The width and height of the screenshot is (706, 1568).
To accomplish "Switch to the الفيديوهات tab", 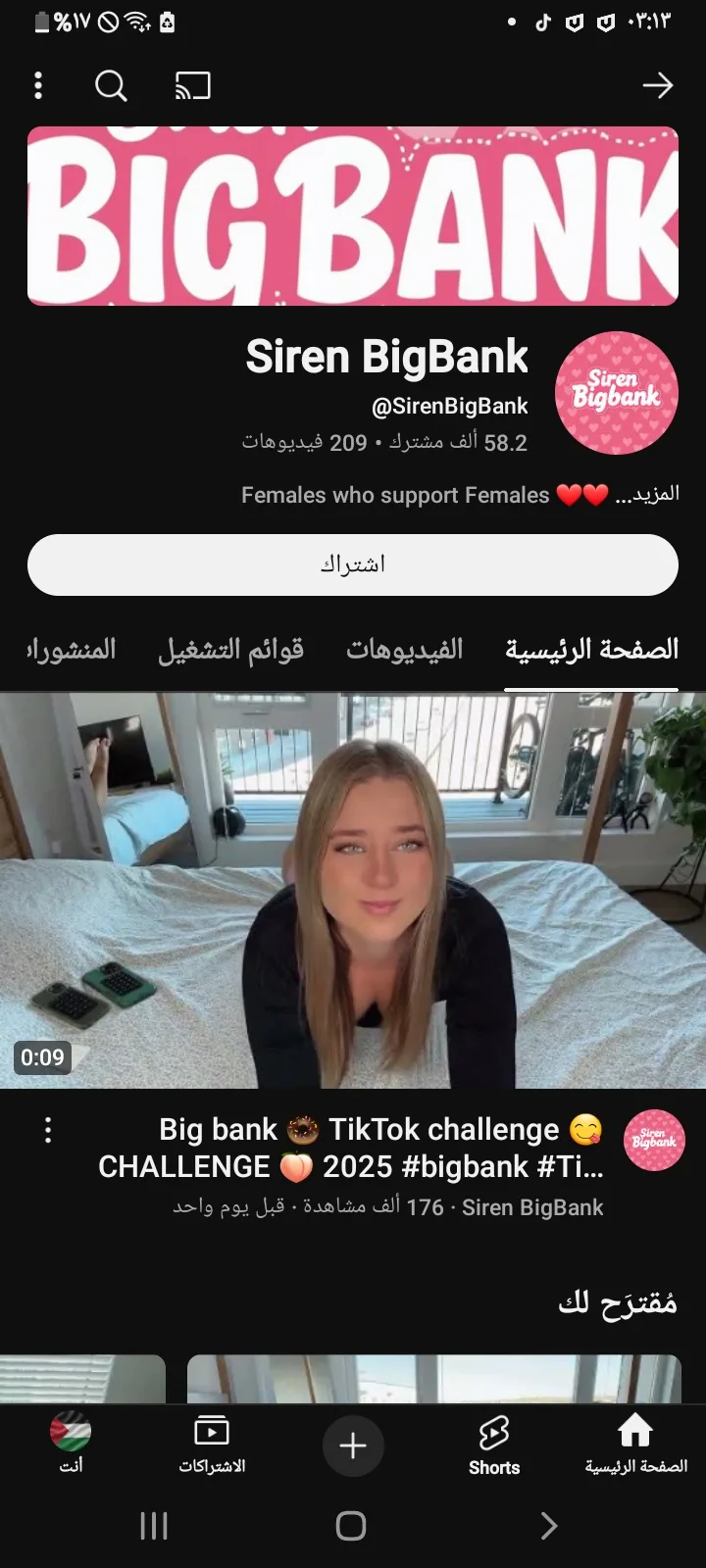I will click(x=404, y=650).
